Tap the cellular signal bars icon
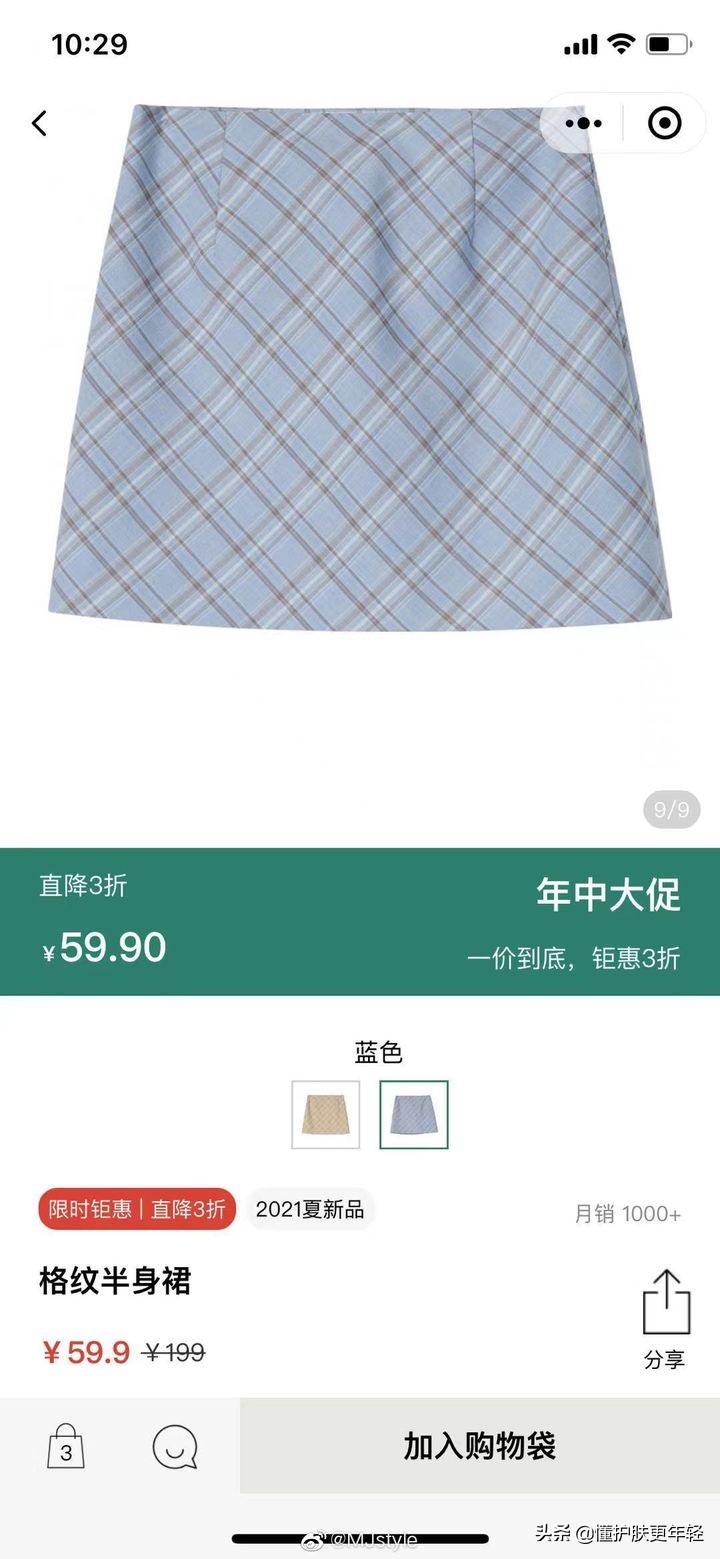Screen dimensions: 720x1559 click(x=580, y=43)
